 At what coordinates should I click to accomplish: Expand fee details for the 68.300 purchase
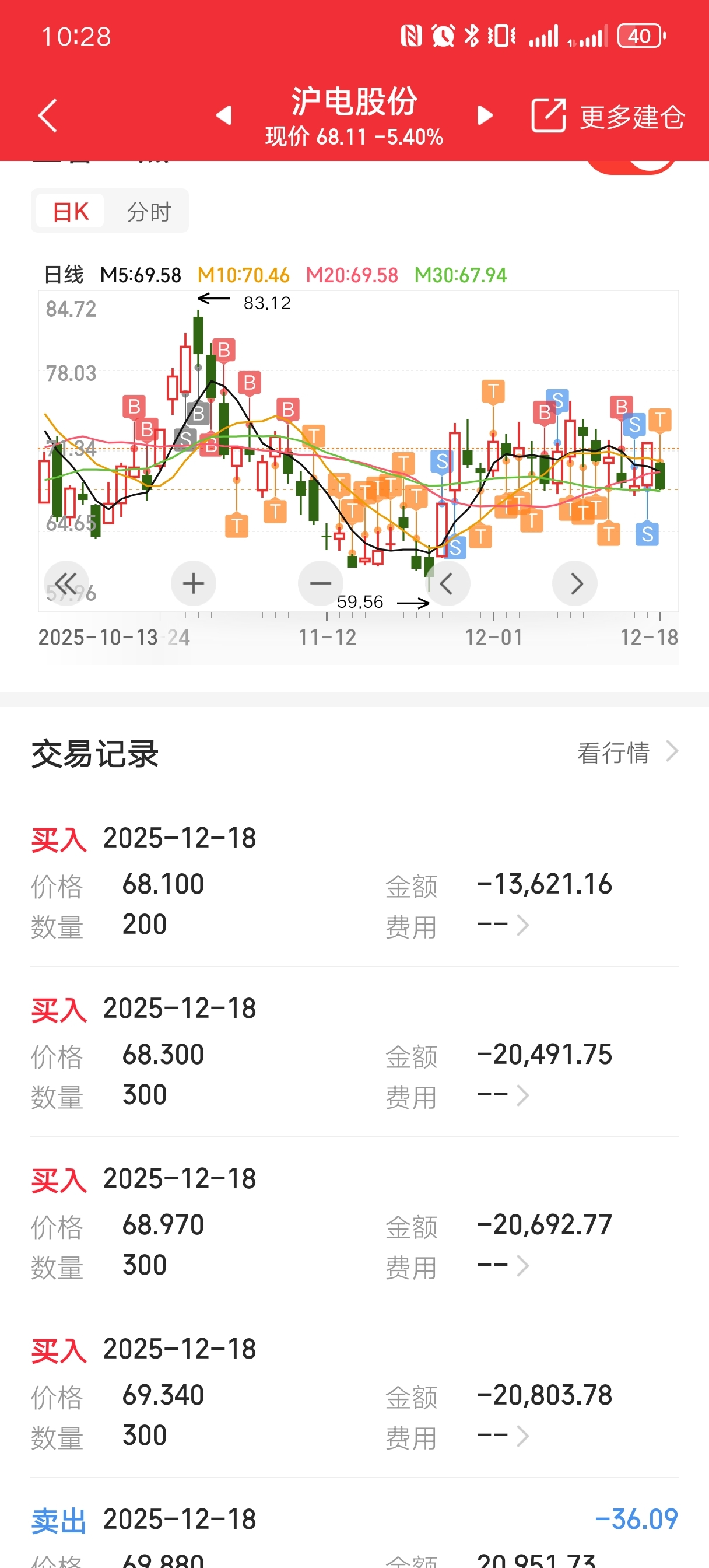click(503, 1095)
